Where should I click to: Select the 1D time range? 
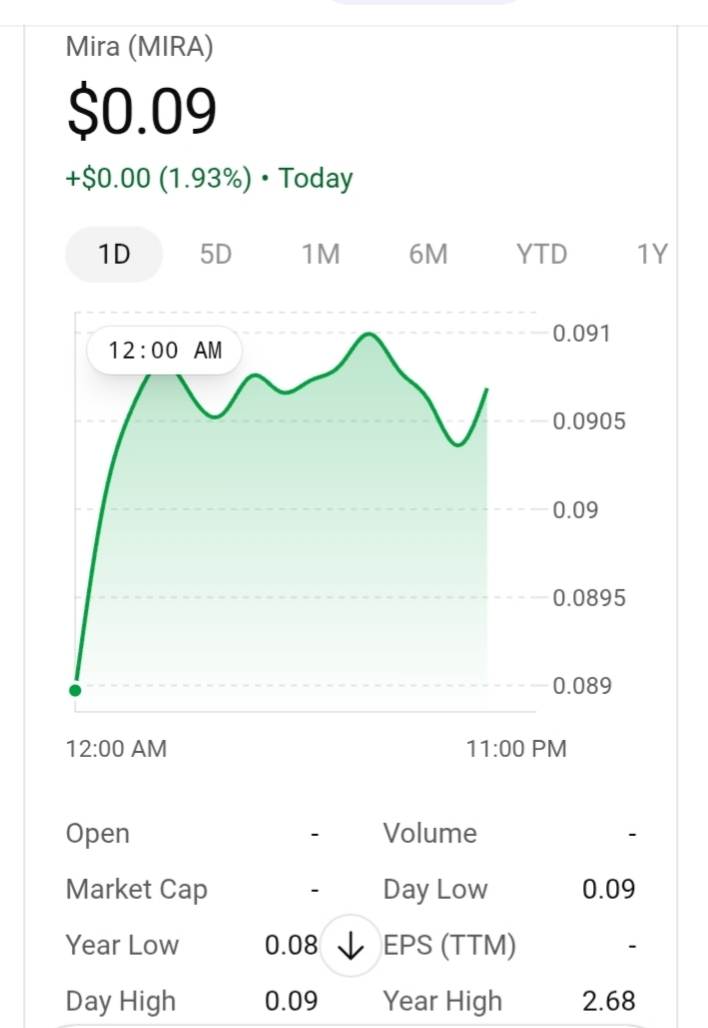[x=114, y=254]
